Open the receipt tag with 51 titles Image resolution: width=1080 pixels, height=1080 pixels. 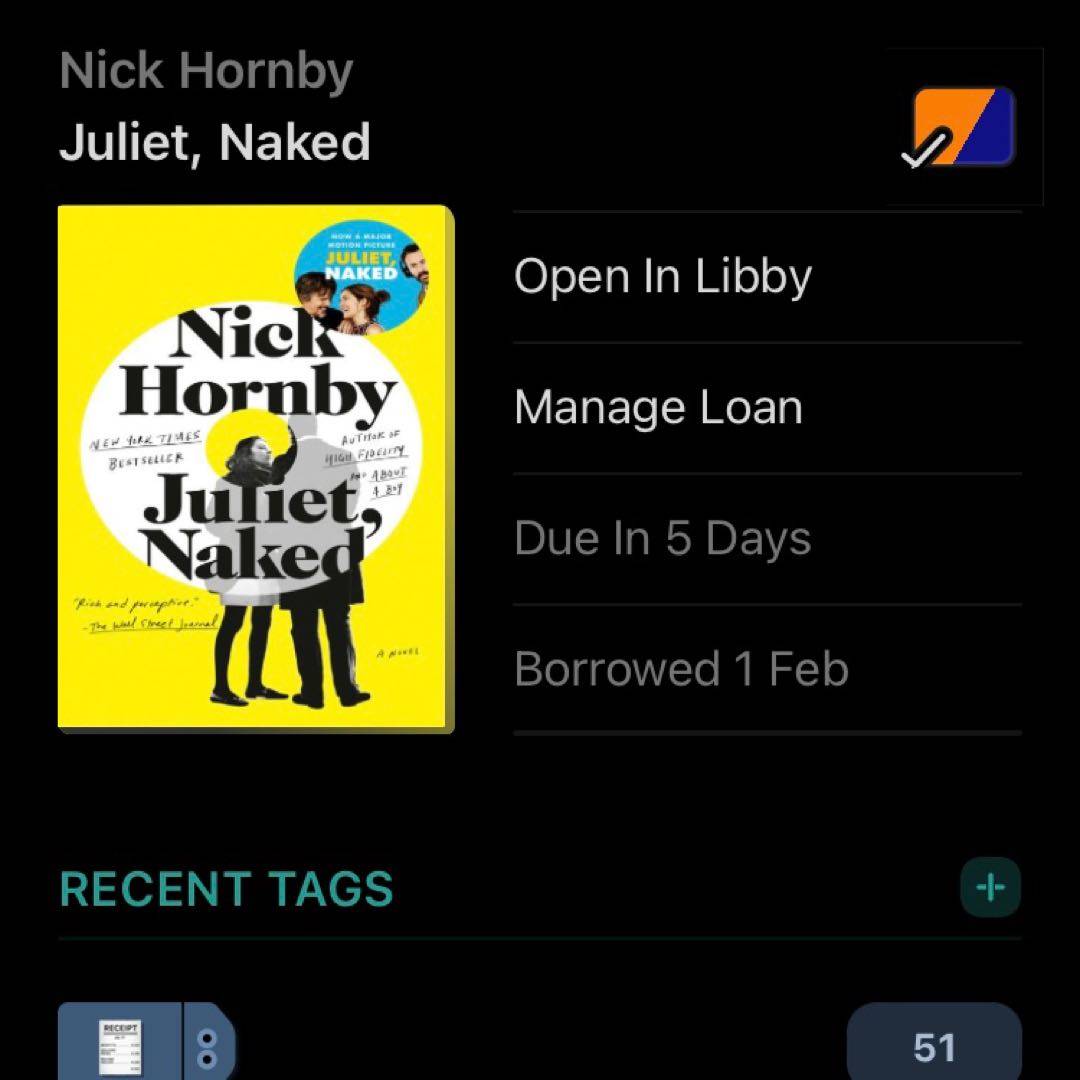[120, 1045]
